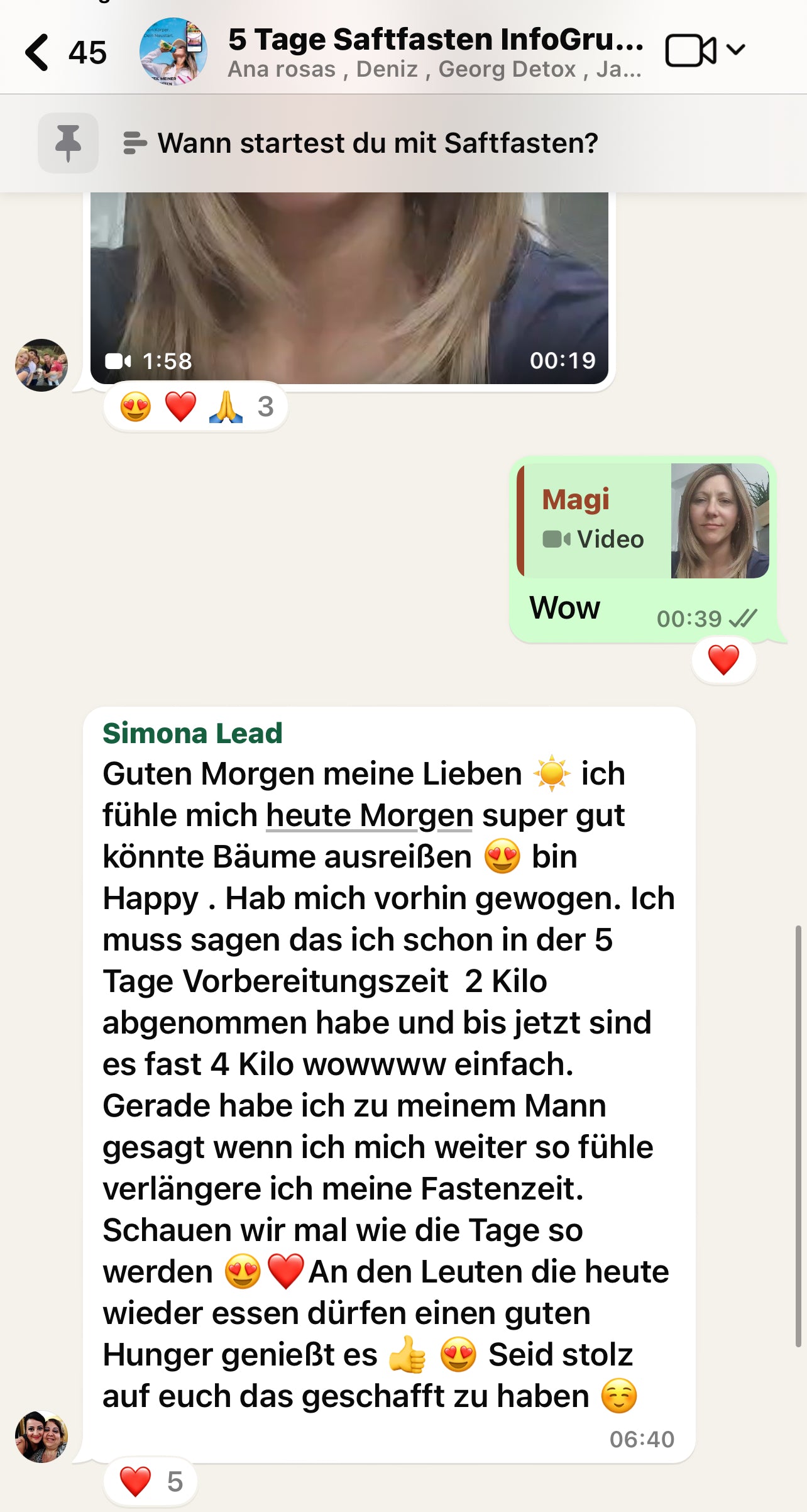Viewport: 807px width, 1512px height.
Task: Open Simona Lead's profile picture
Action: (x=41, y=1437)
